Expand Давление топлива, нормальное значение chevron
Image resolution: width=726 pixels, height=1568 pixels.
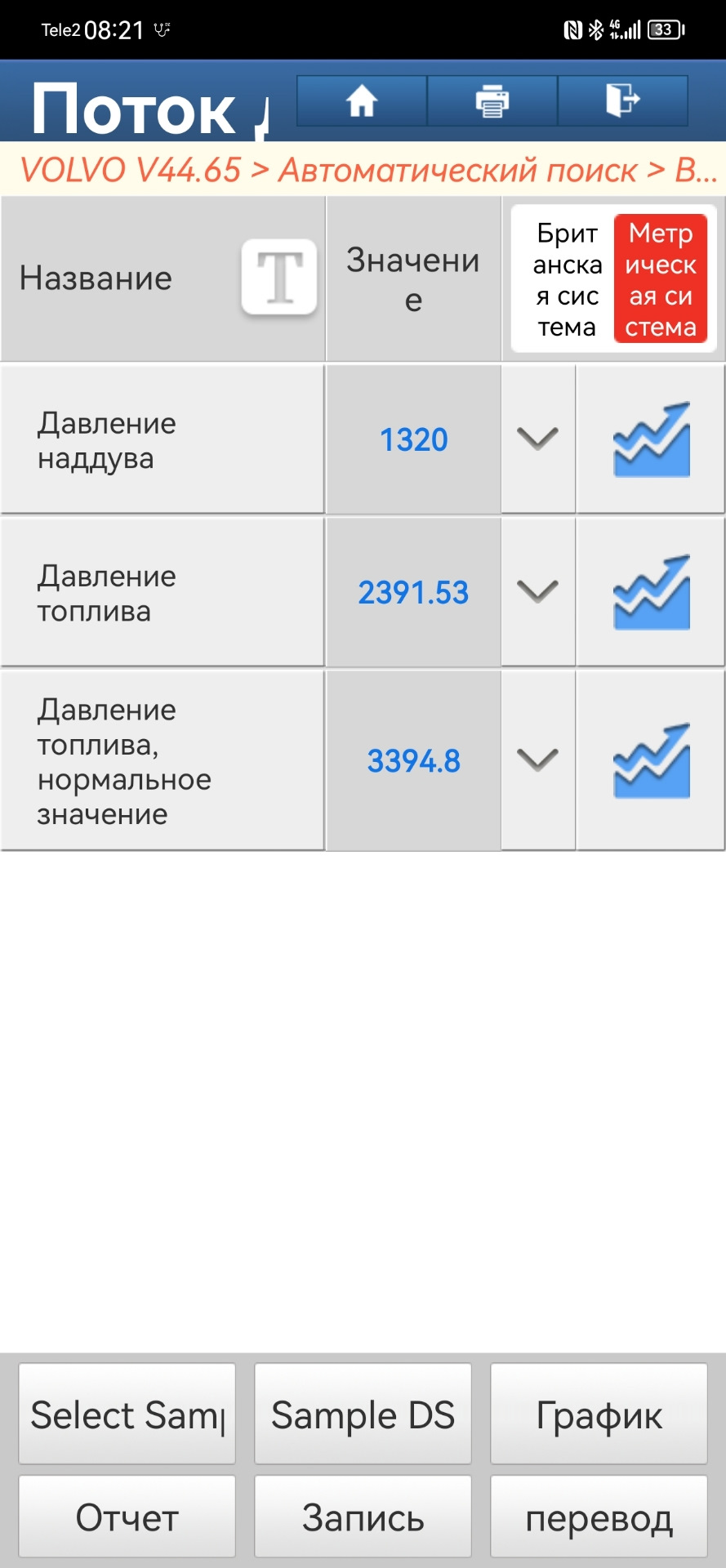(x=537, y=760)
